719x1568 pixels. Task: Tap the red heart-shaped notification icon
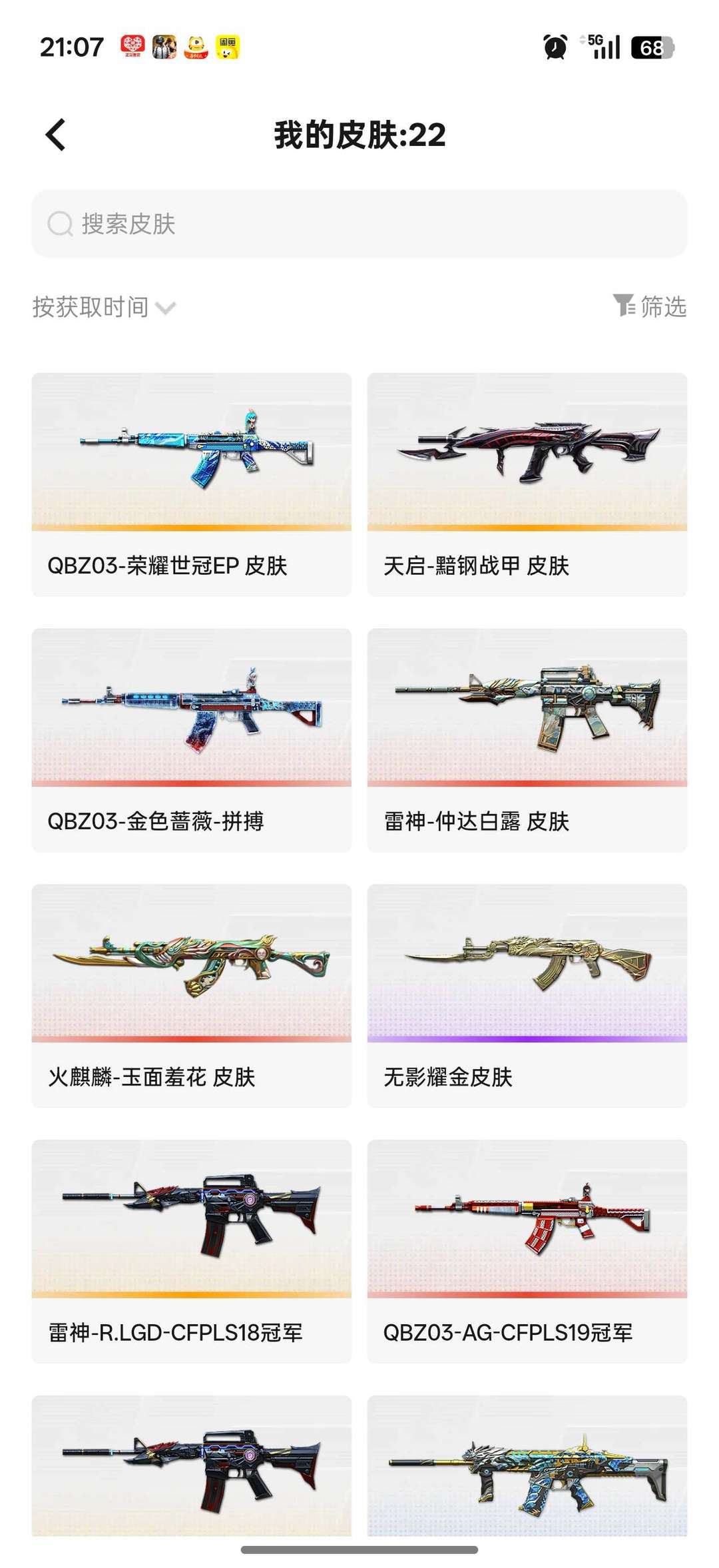point(133,48)
